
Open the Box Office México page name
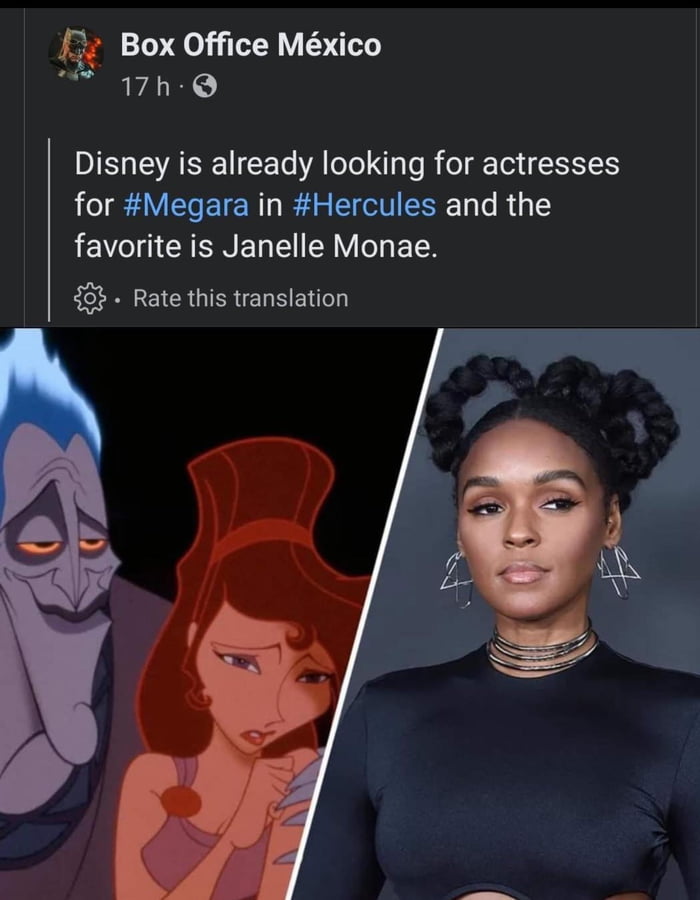click(250, 45)
